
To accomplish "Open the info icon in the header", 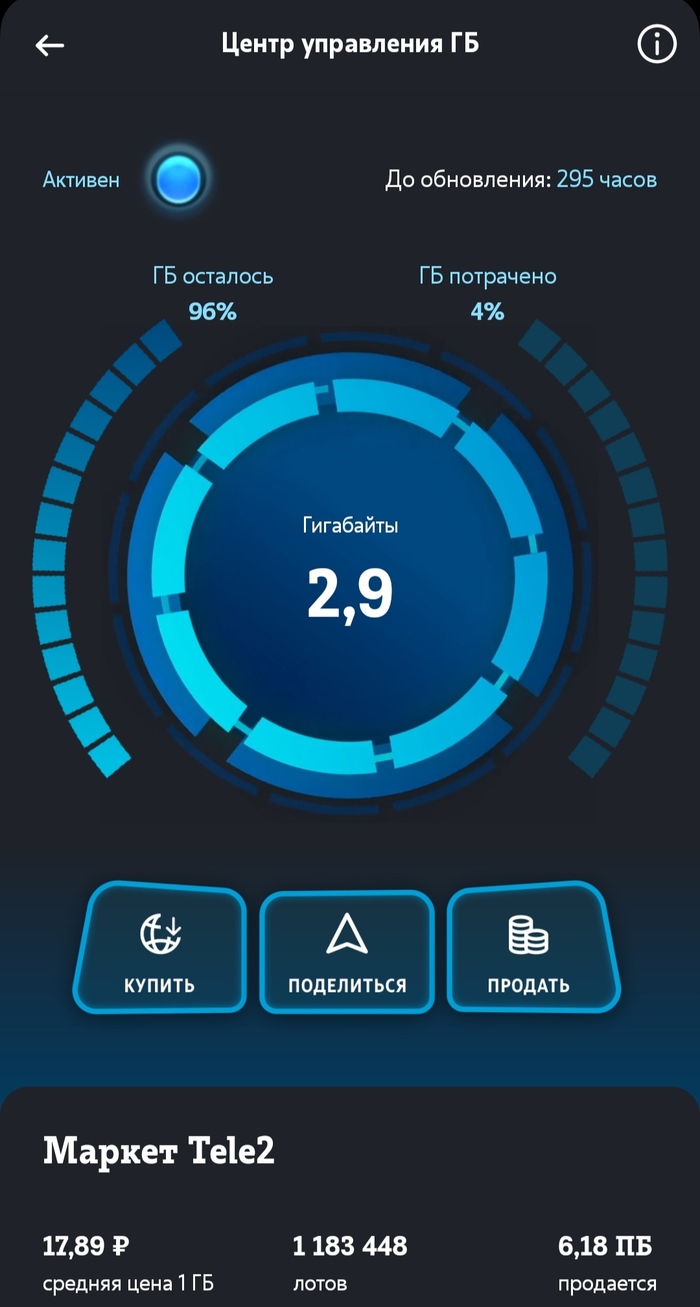I will [x=657, y=45].
